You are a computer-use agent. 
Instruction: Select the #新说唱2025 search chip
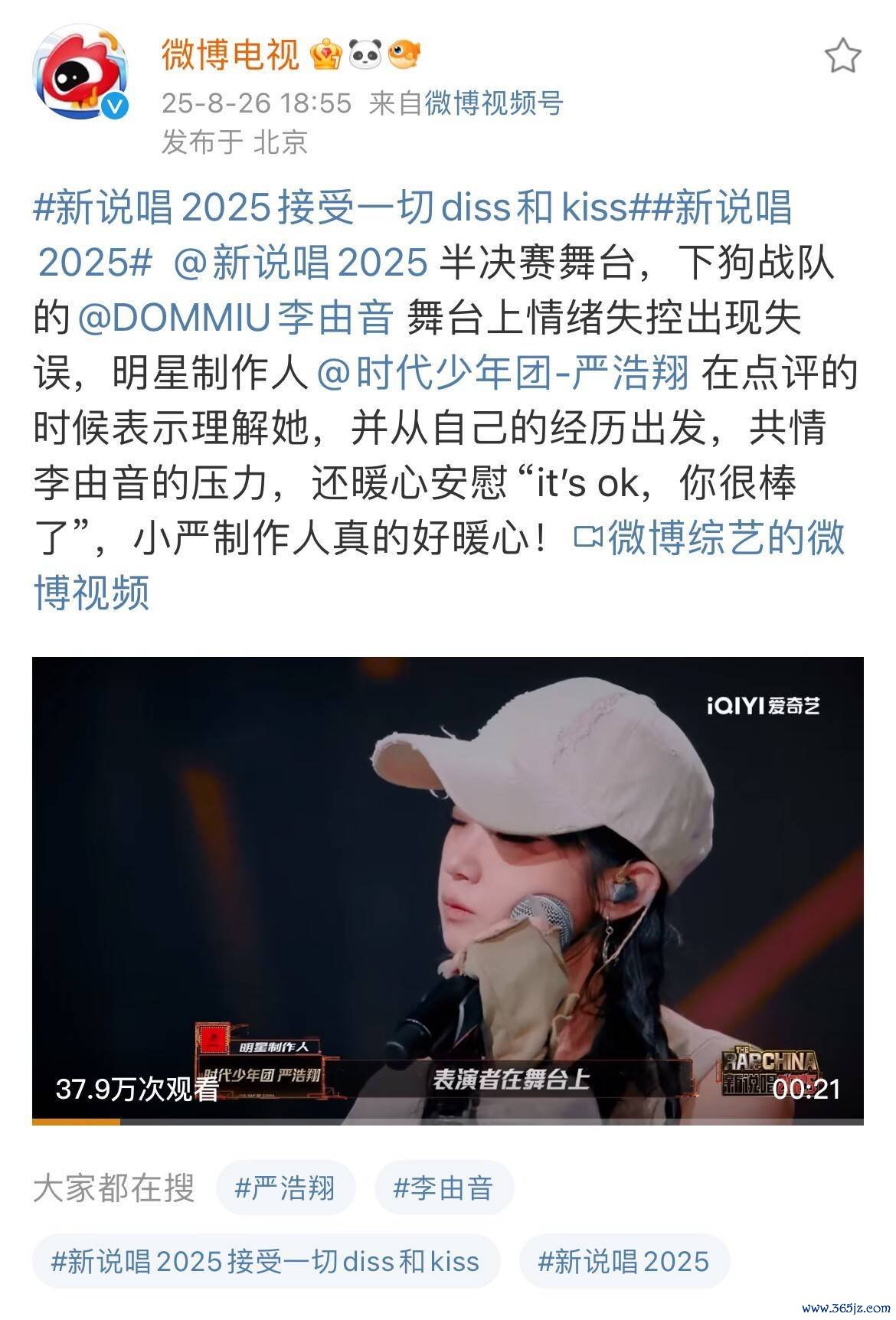pyautogui.click(x=623, y=1260)
